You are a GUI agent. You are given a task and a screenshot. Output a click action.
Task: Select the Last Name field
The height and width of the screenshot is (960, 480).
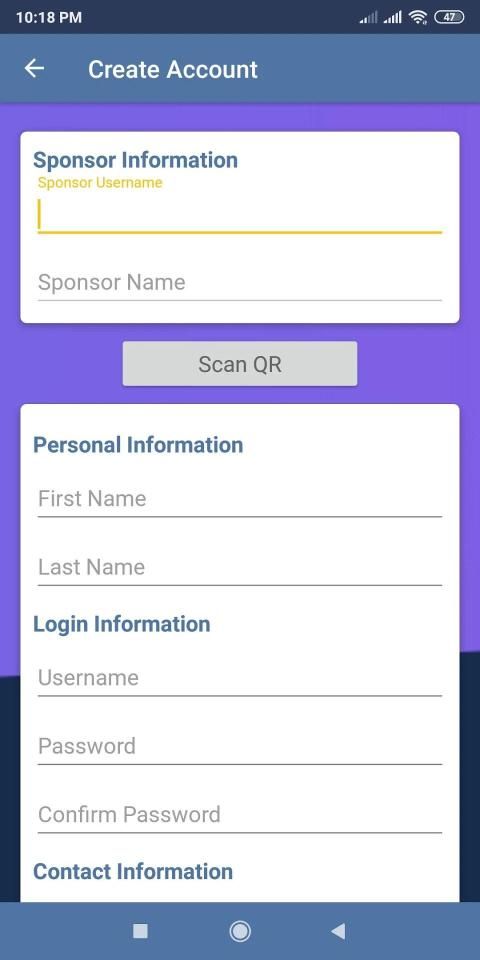point(239,568)
